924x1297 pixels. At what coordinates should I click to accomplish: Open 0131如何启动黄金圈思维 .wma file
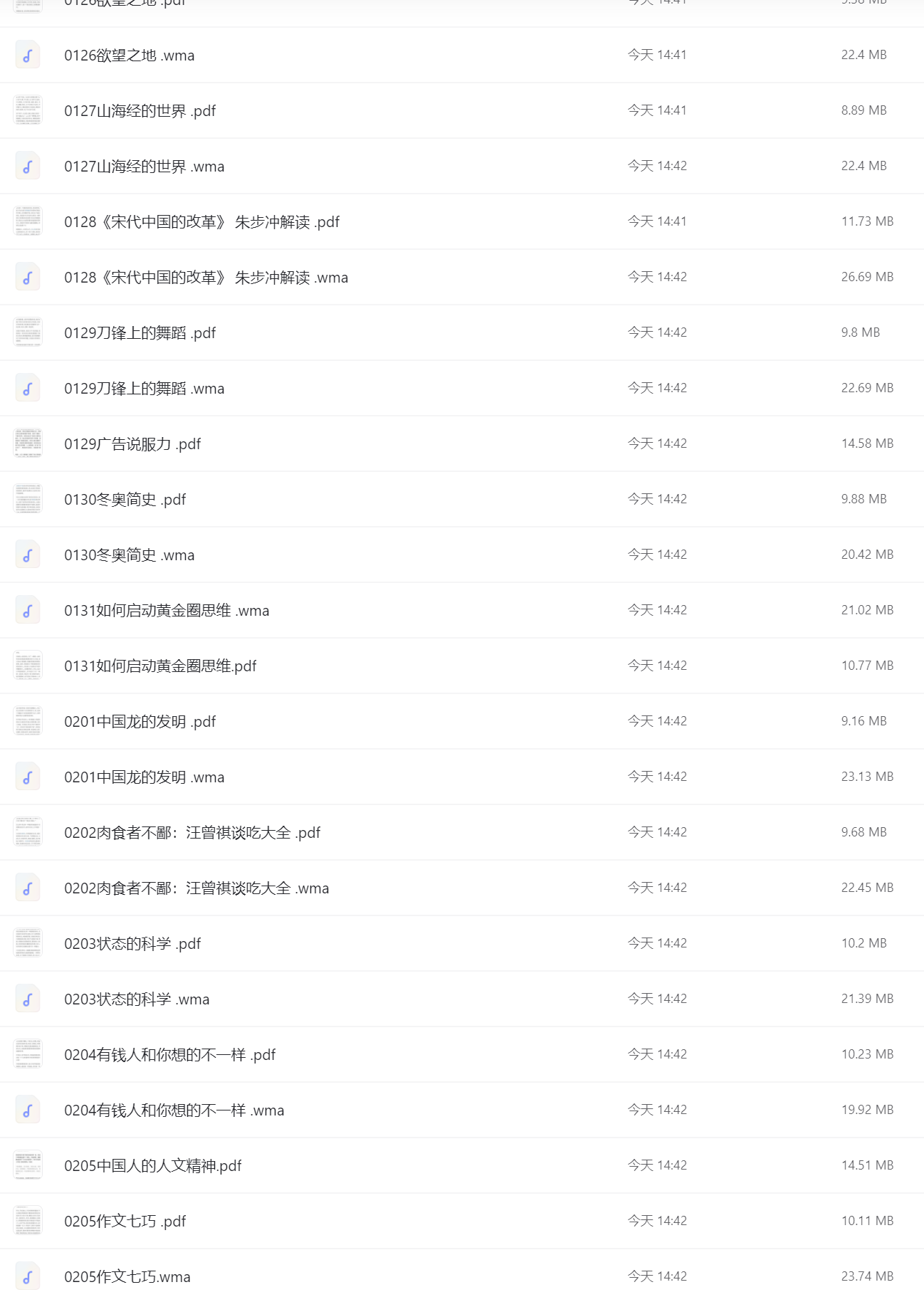pos(167,611)
